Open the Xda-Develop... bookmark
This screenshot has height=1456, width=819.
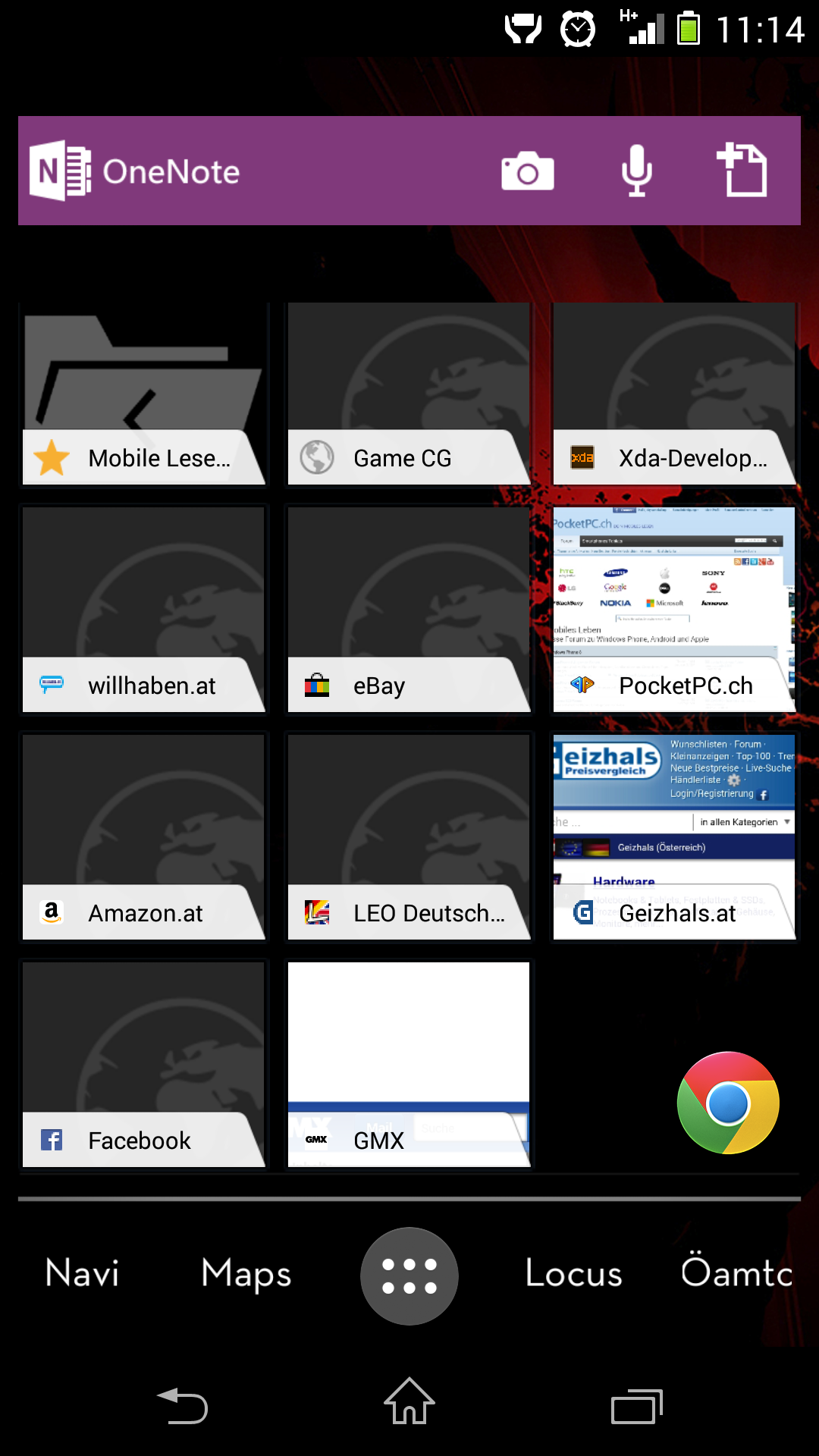click(675, 394)
